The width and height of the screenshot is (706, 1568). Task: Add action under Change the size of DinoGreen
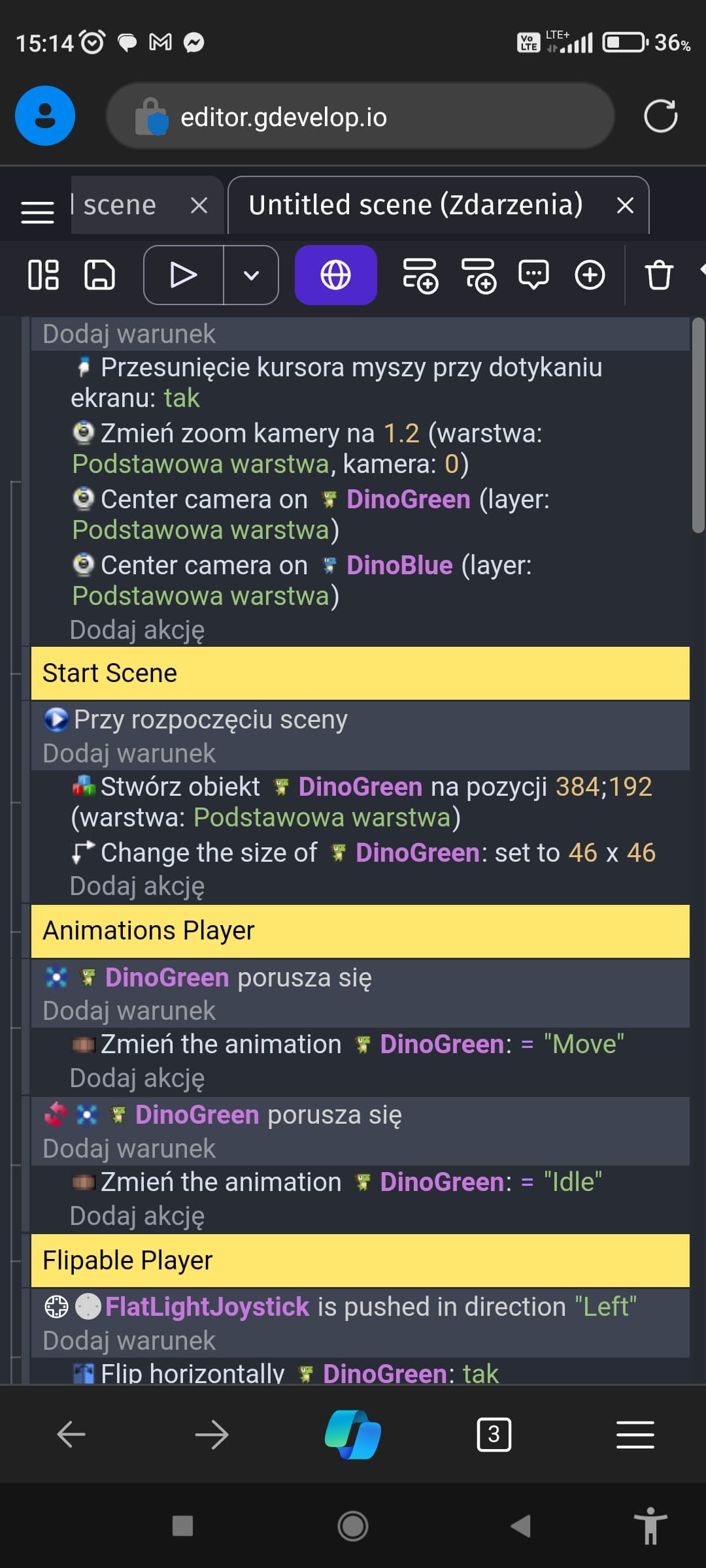(137, 887)
